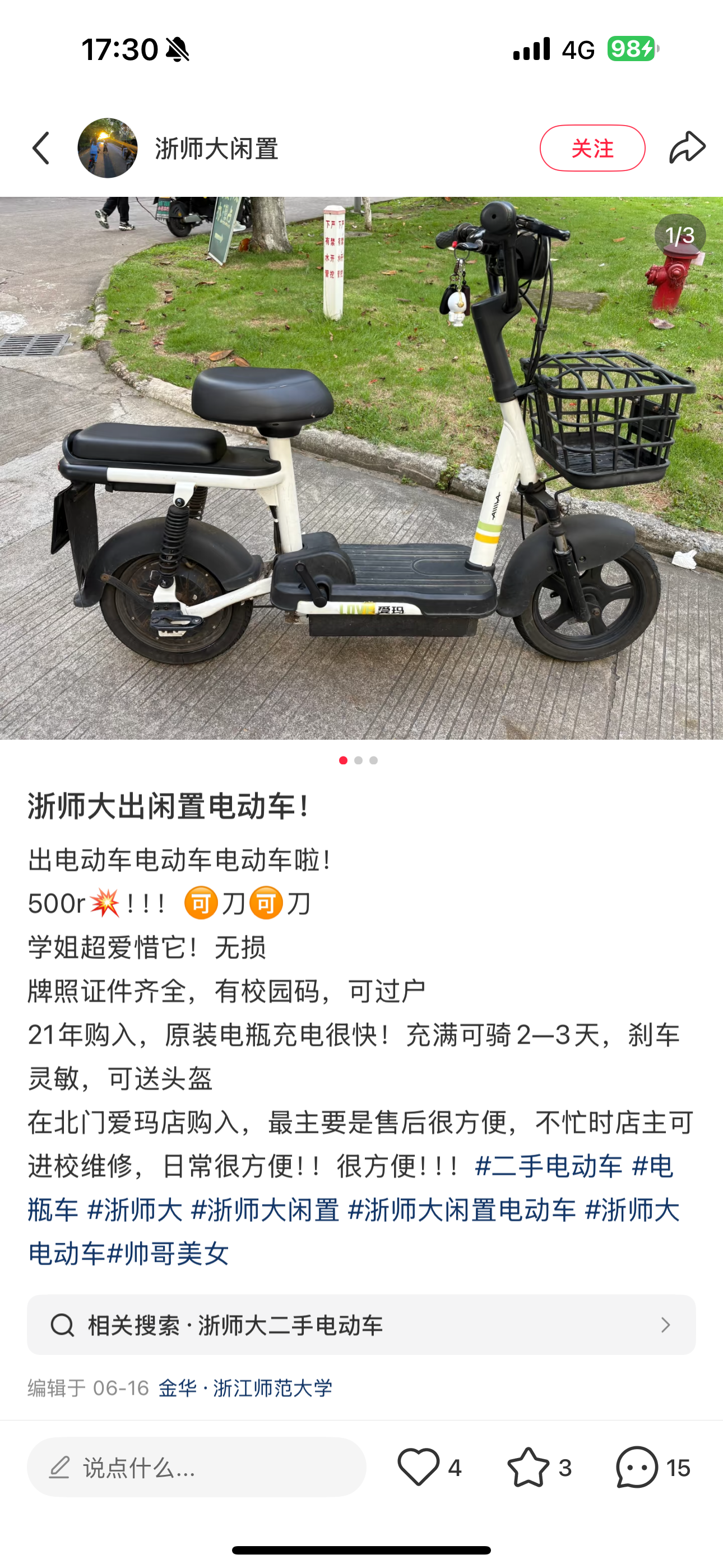
Task: Go back with the arrow icon
Action: tap(41, 148)
